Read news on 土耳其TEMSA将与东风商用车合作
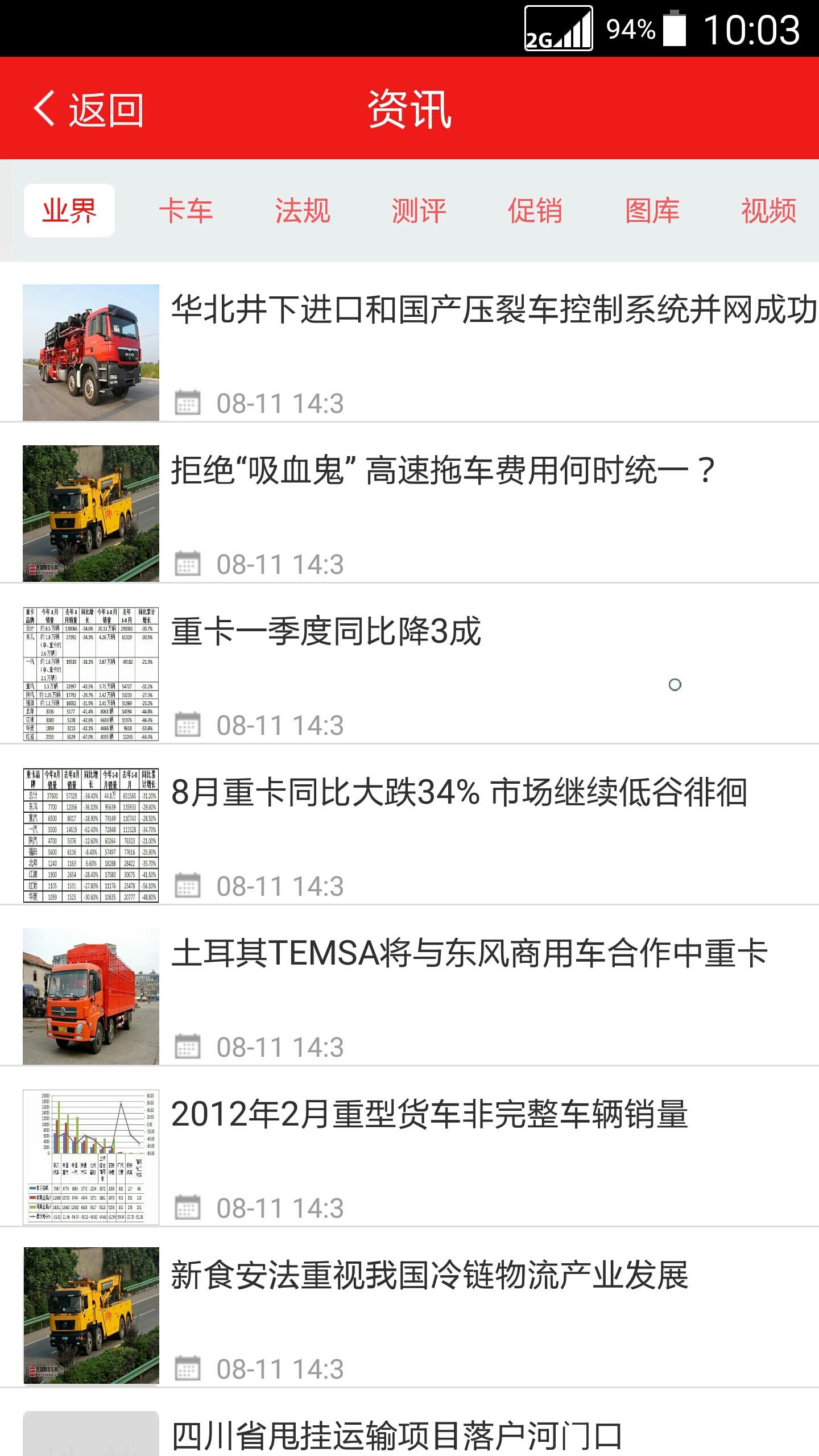 point(470,954)
